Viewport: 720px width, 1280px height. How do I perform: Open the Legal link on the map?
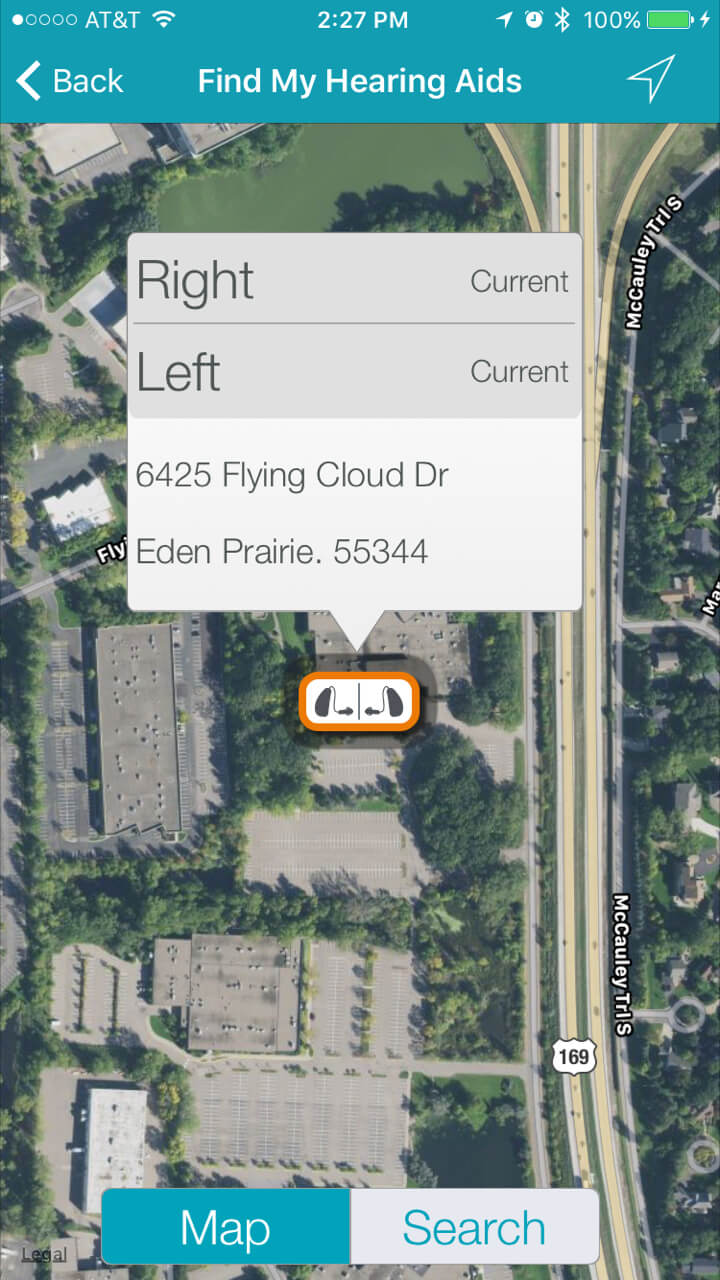click(44, 1254)
